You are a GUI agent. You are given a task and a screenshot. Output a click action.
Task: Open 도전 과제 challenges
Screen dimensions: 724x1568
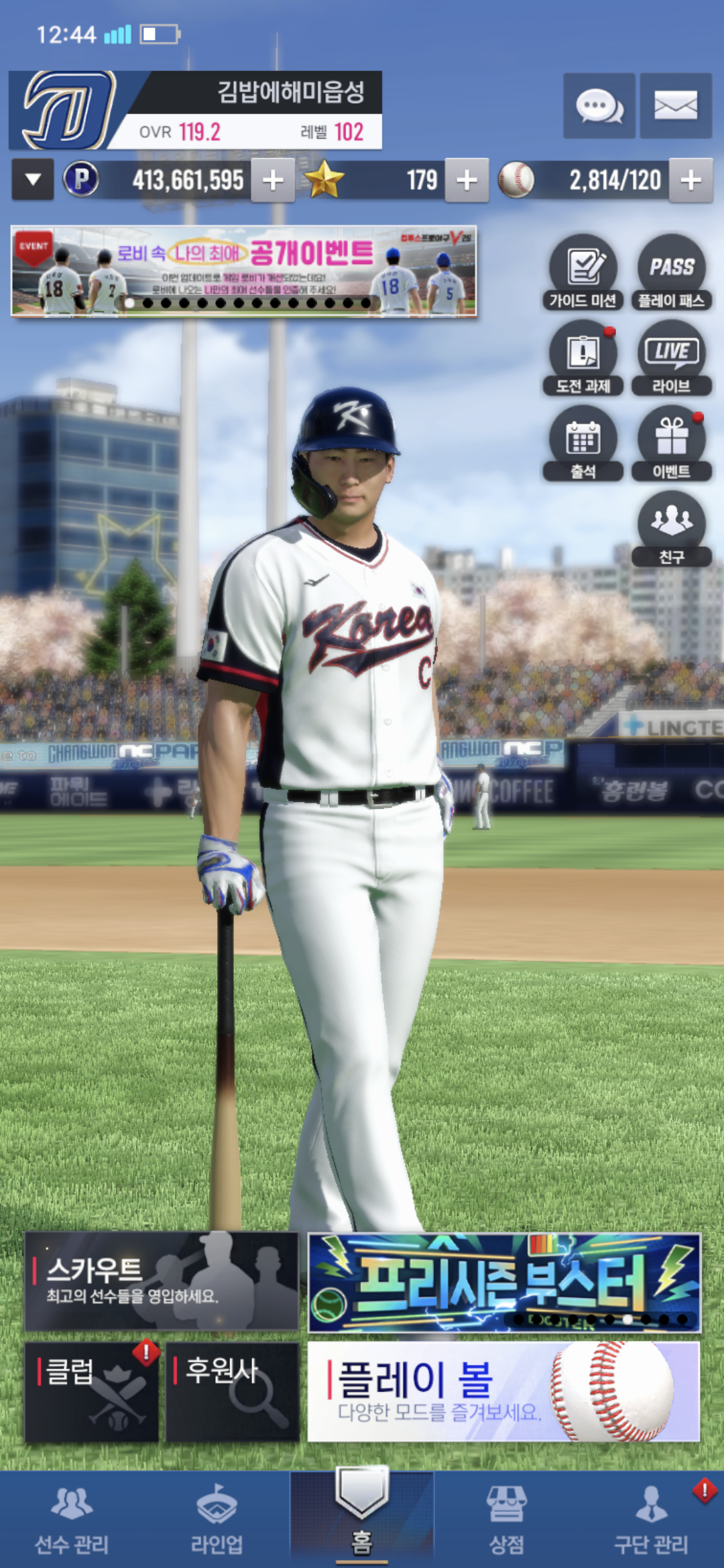[583, 358]
